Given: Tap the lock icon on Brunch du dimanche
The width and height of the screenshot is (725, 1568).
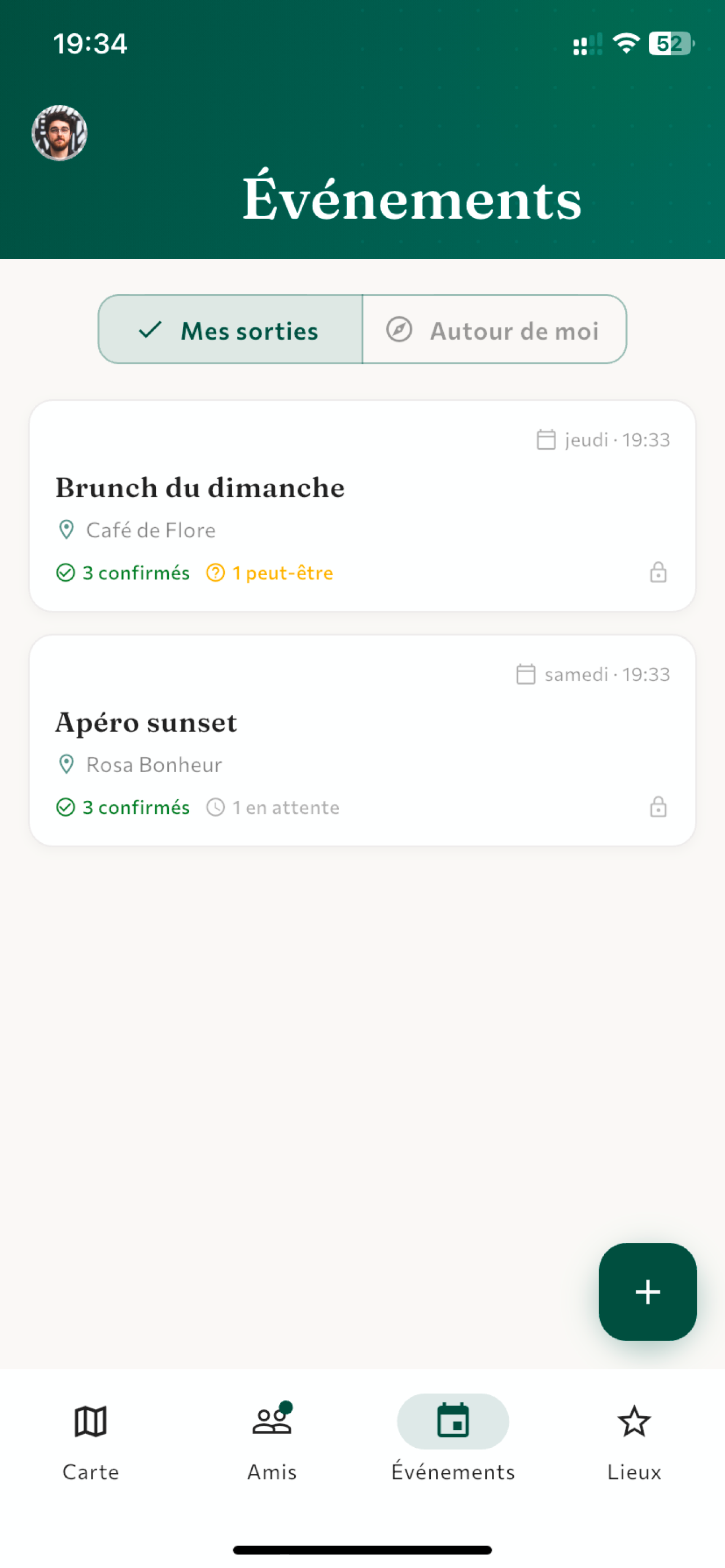Looking at the screenshot, I should (x=658, y=573).
